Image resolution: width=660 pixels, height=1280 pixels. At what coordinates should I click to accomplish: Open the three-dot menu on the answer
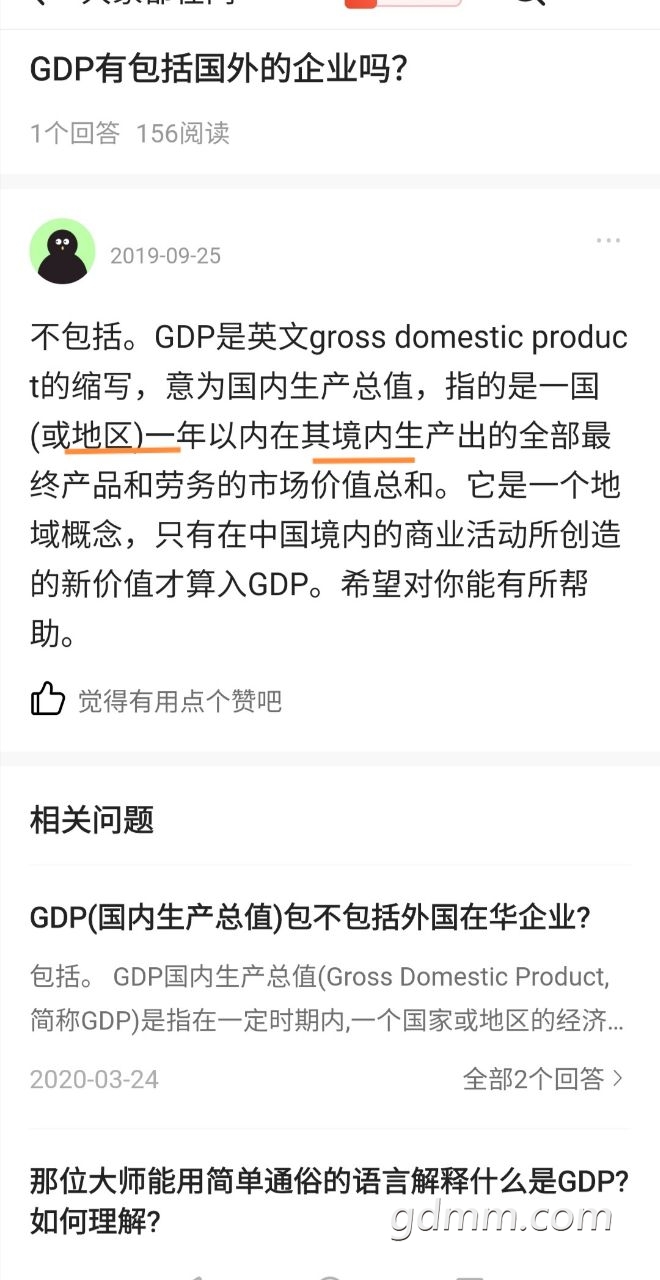(608, 241)
